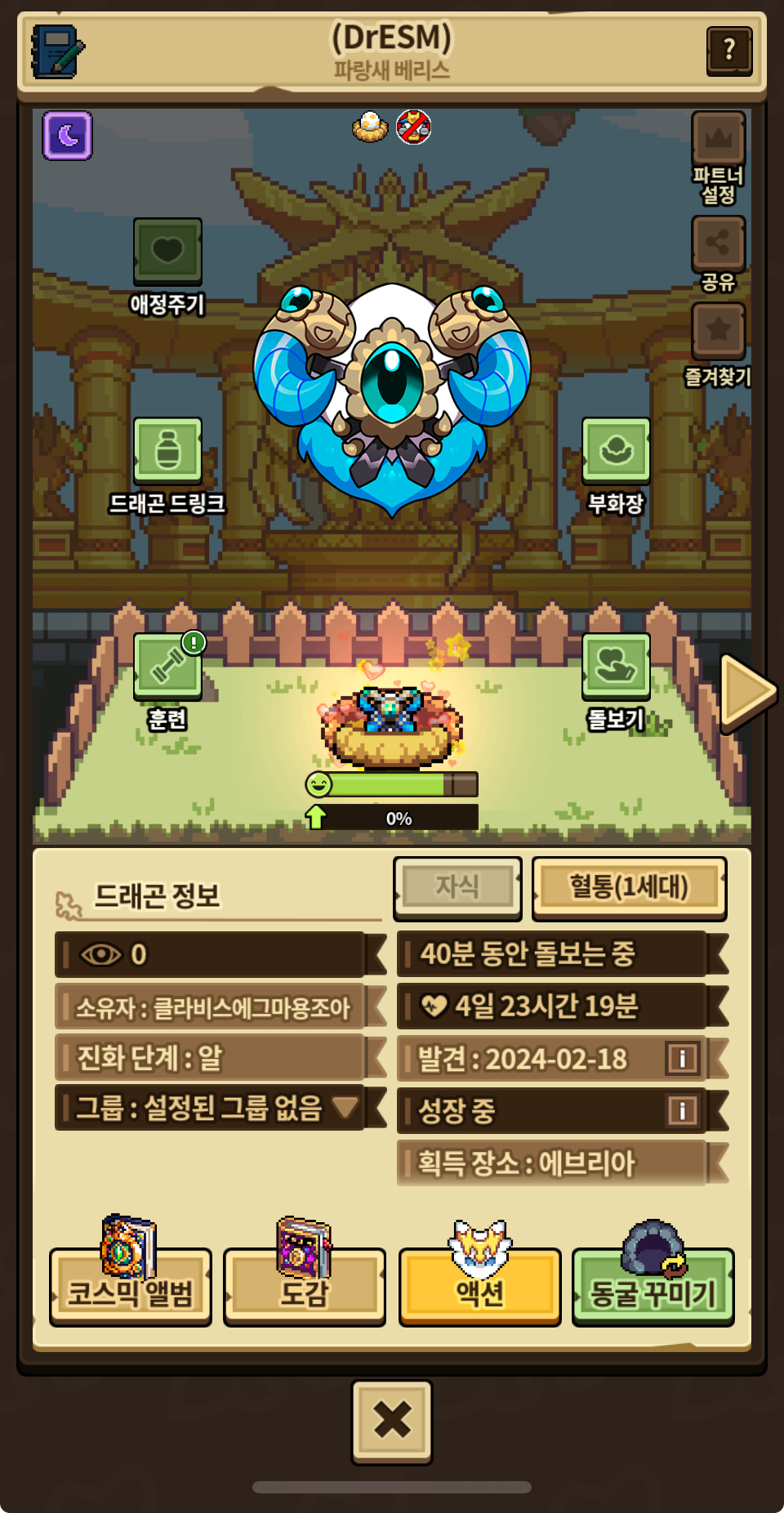Add dragon to 즐겨찾기 favorites
Viewport: 784px width, 1513px height.
click(x=718, y=345)
